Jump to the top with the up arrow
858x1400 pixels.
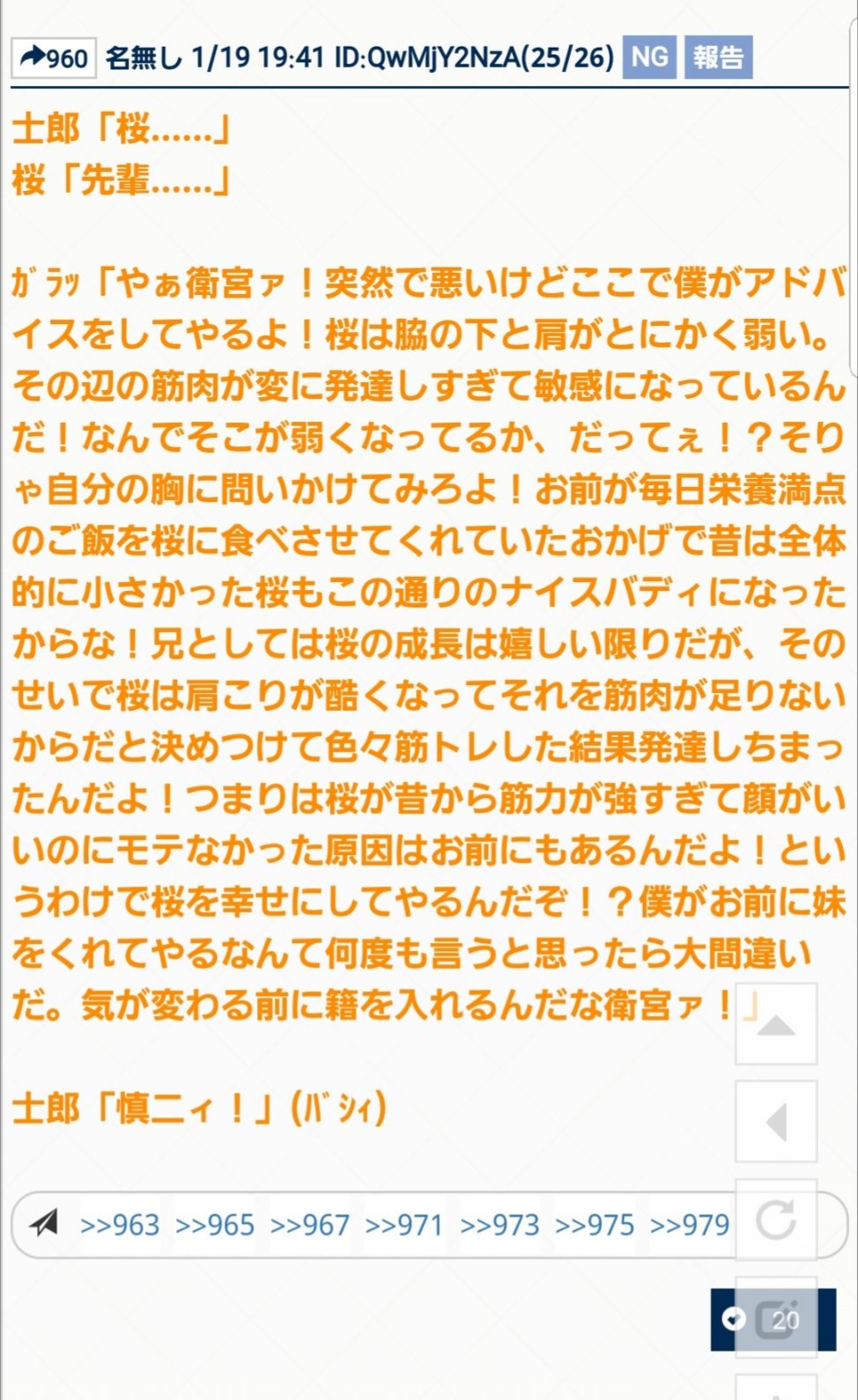click(776, 1024)
